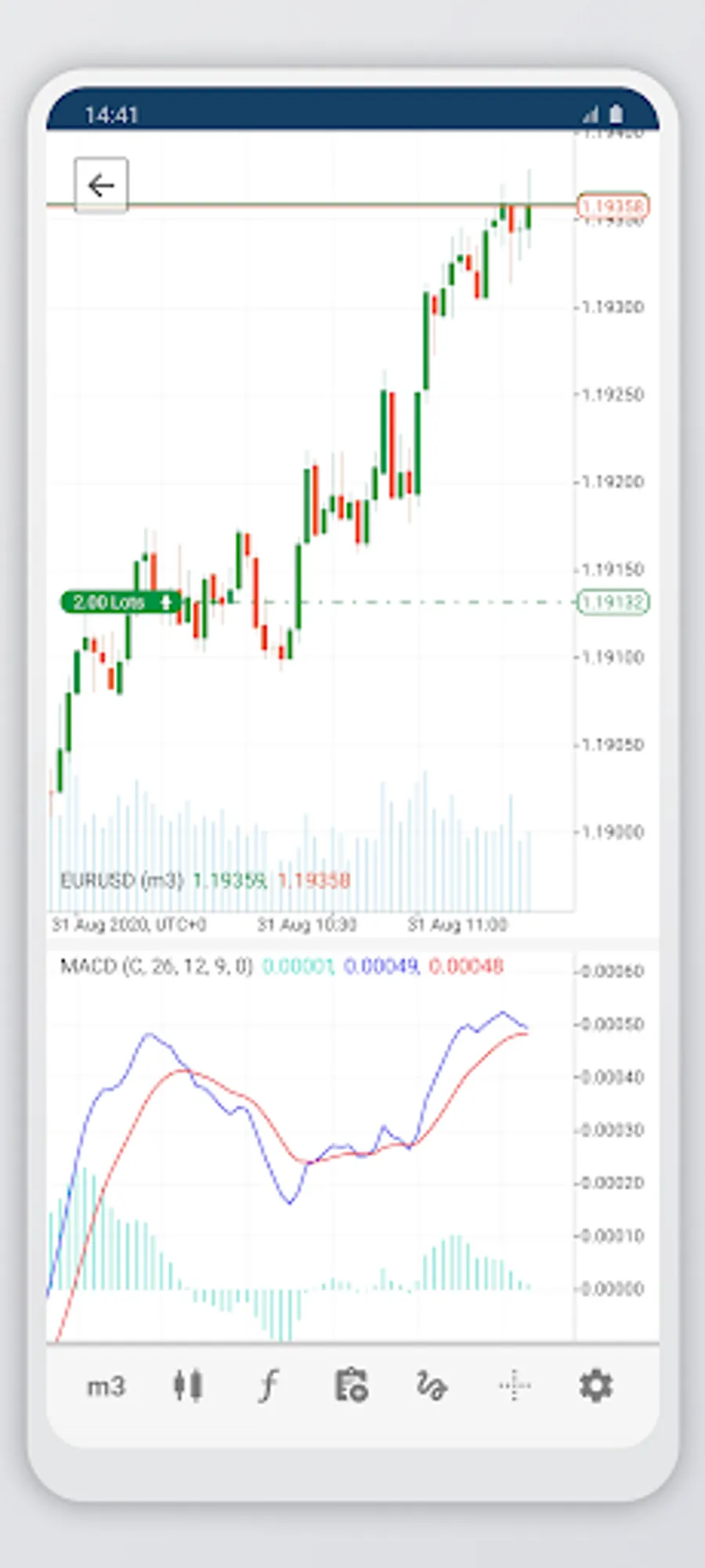This screenshot has width=705, height=1568.
Task: Open the candlestick chart type selector
Action: 188,1386
